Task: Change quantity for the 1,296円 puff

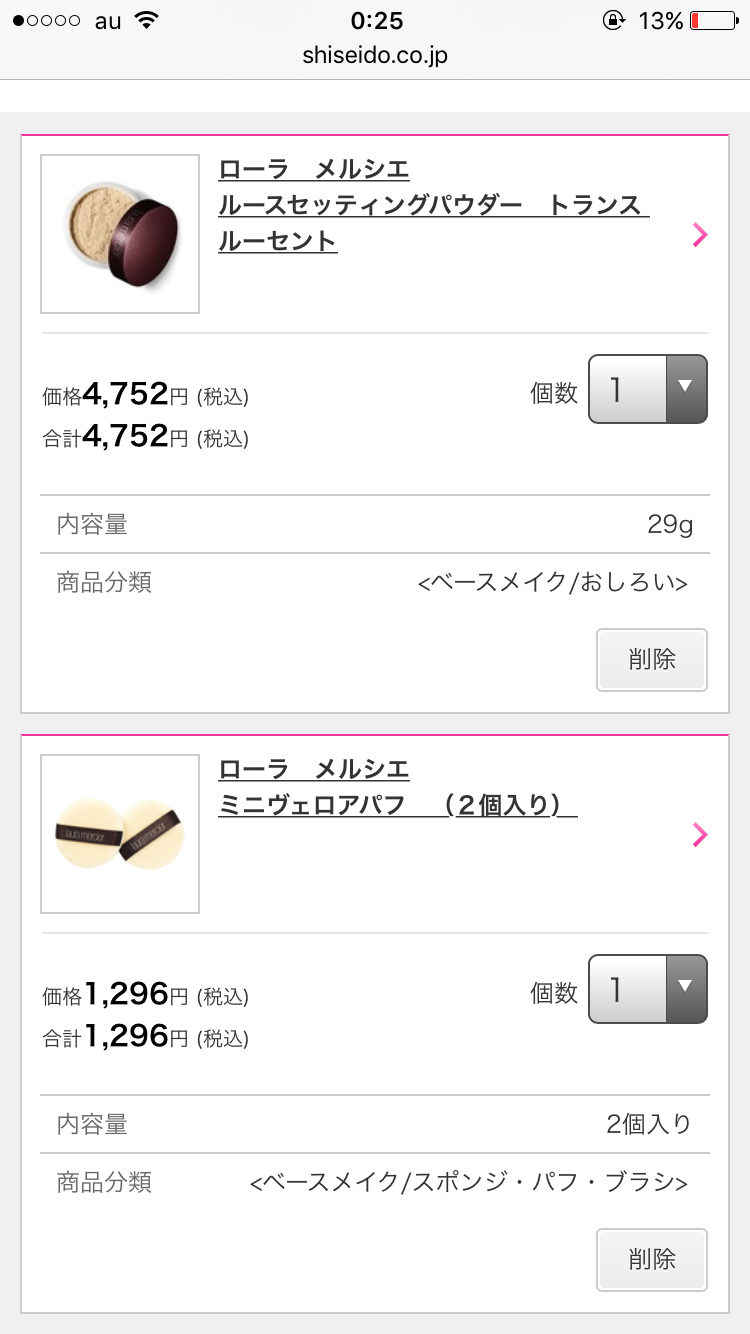Action: pyautogui.click(x=648, y=989)
